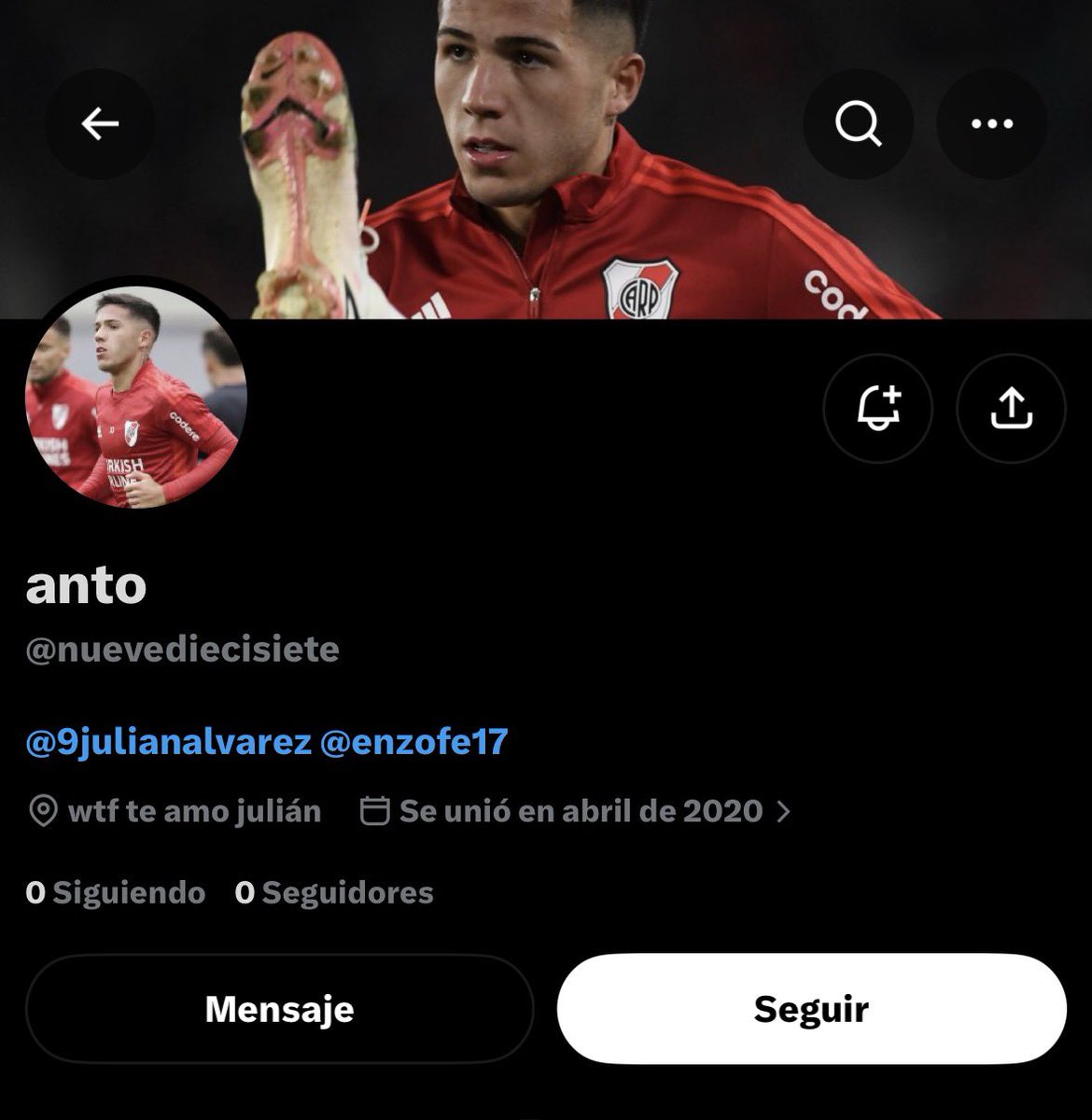Open the three-dot overflow menu

pyautogui.click(x=991, y=123)
